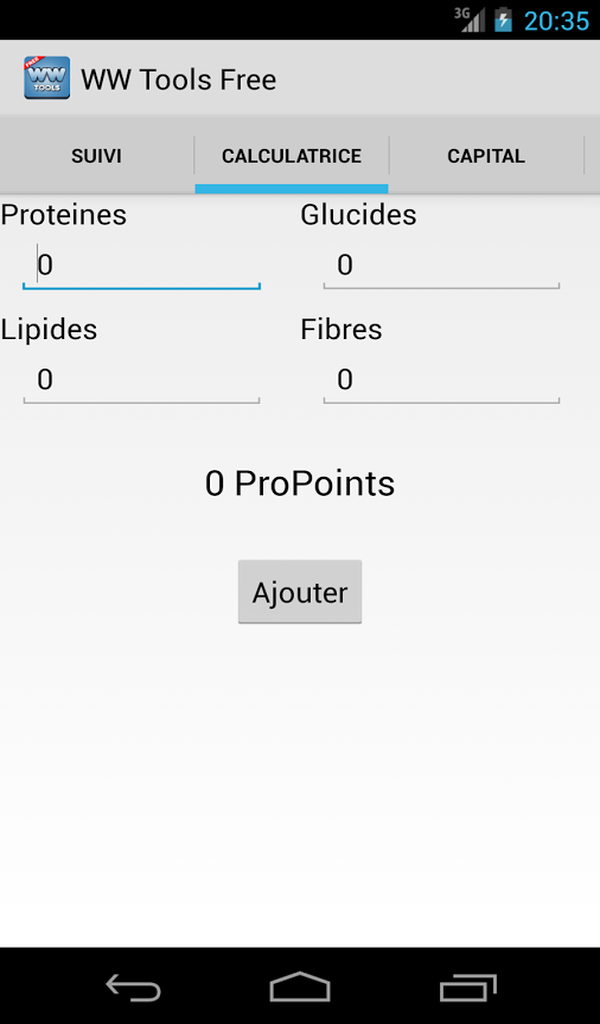This screenshot has width=600, height=1024.
Task: Open the Capital tab
Action: (x=486, y=156)
